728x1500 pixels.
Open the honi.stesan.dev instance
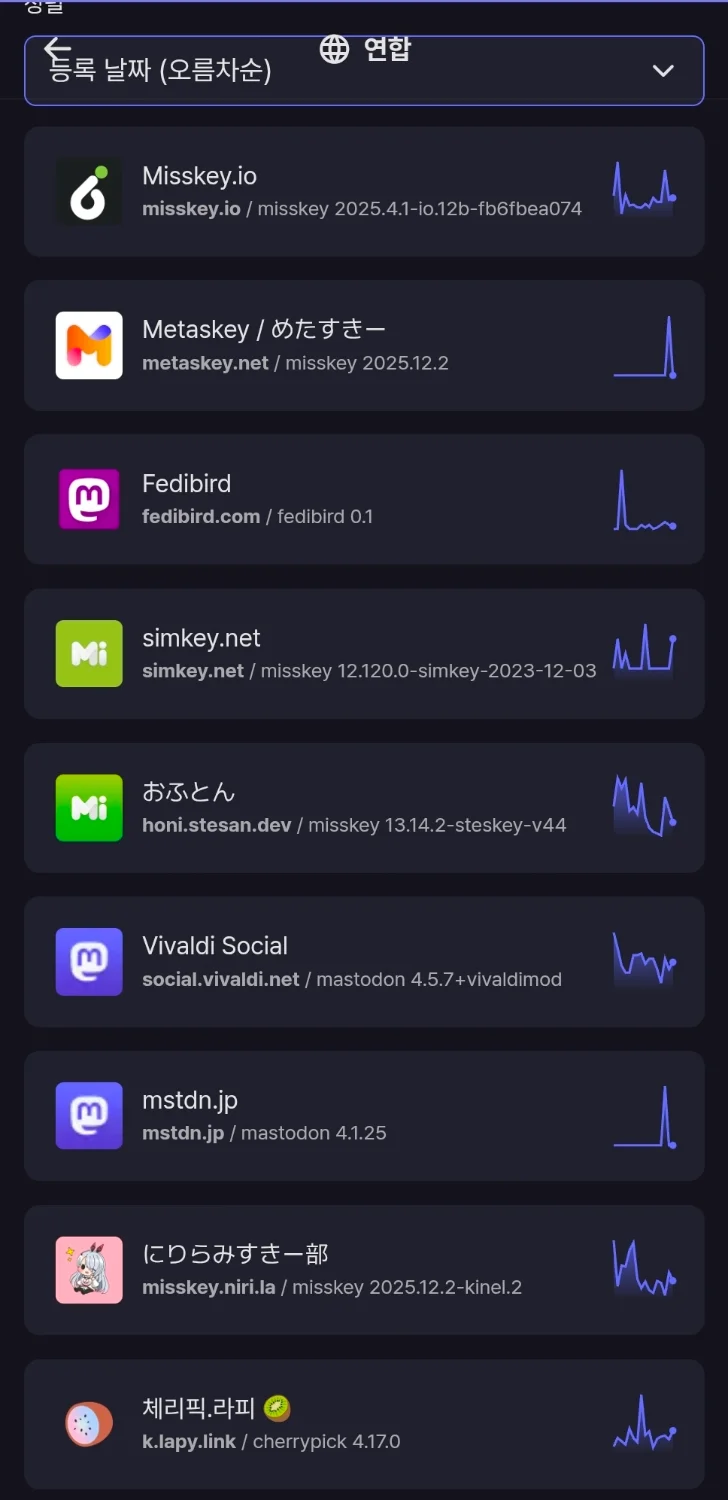pos(364,808)
